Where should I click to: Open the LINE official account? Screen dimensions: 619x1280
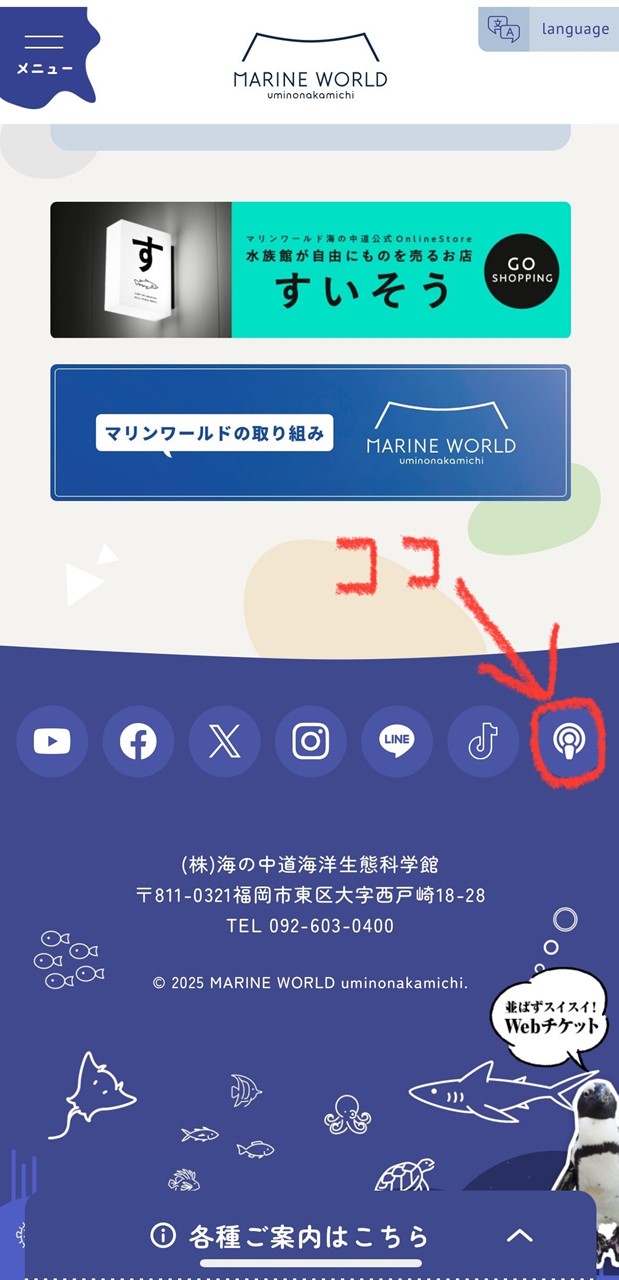[397, 741]
